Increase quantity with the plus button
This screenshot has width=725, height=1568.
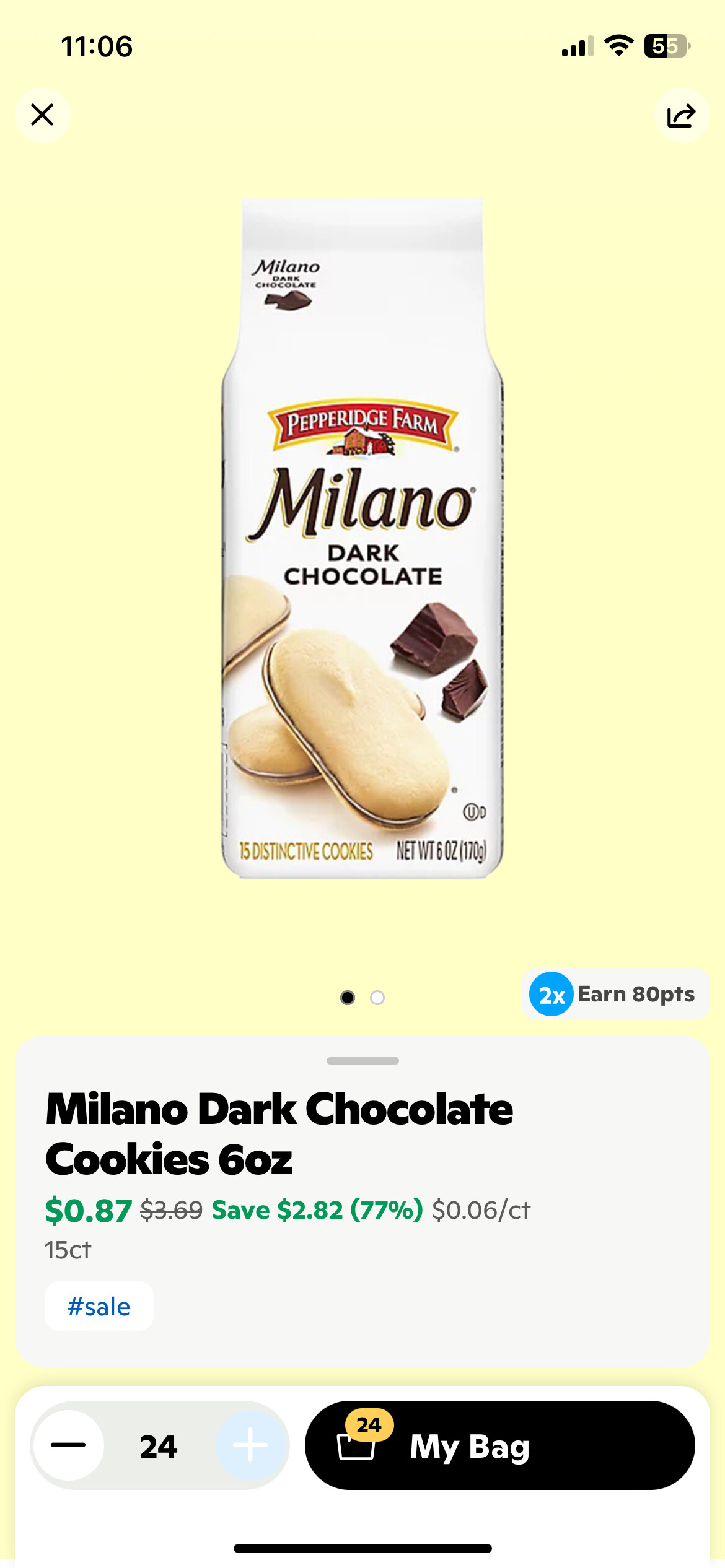coord(251,1445)
